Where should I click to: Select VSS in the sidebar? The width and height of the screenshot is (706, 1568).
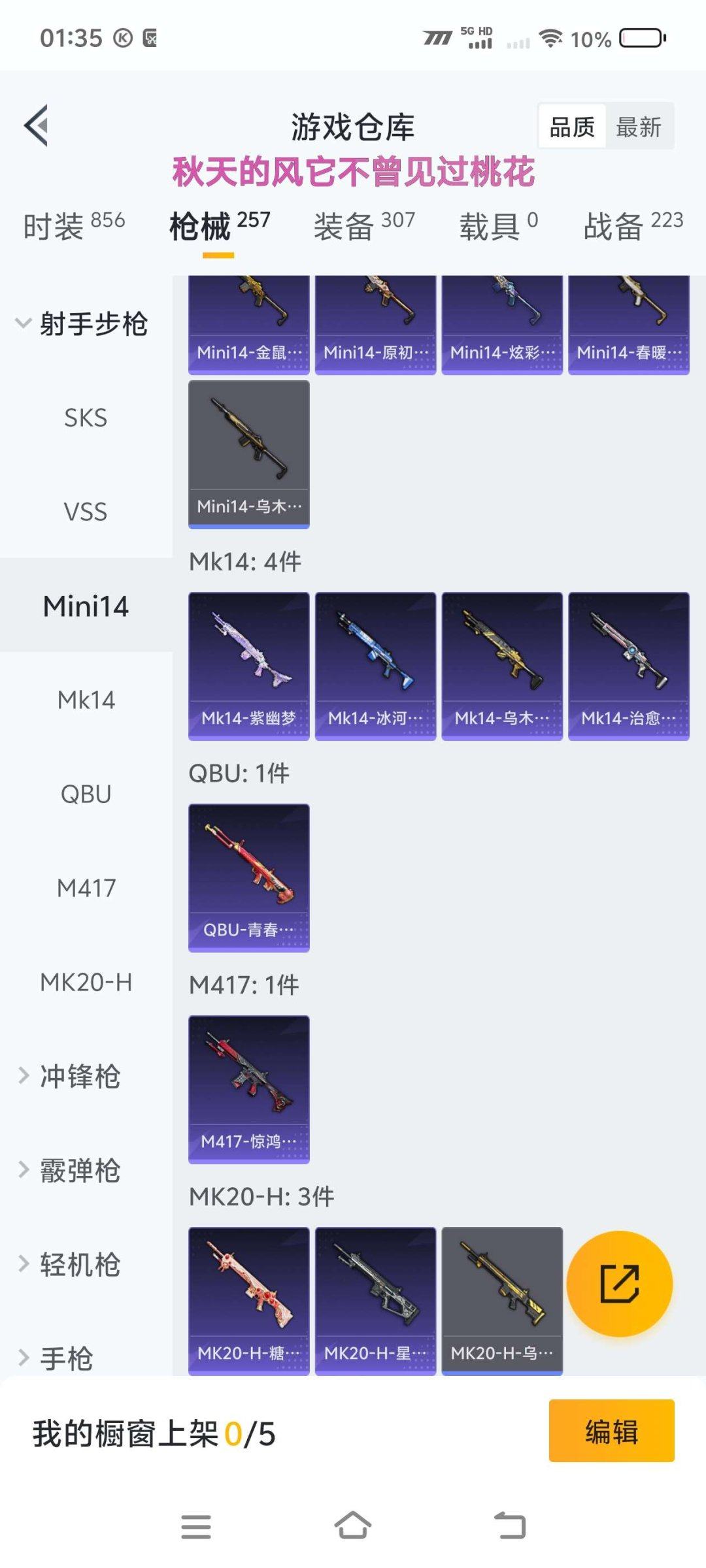(x=86, y=512)
